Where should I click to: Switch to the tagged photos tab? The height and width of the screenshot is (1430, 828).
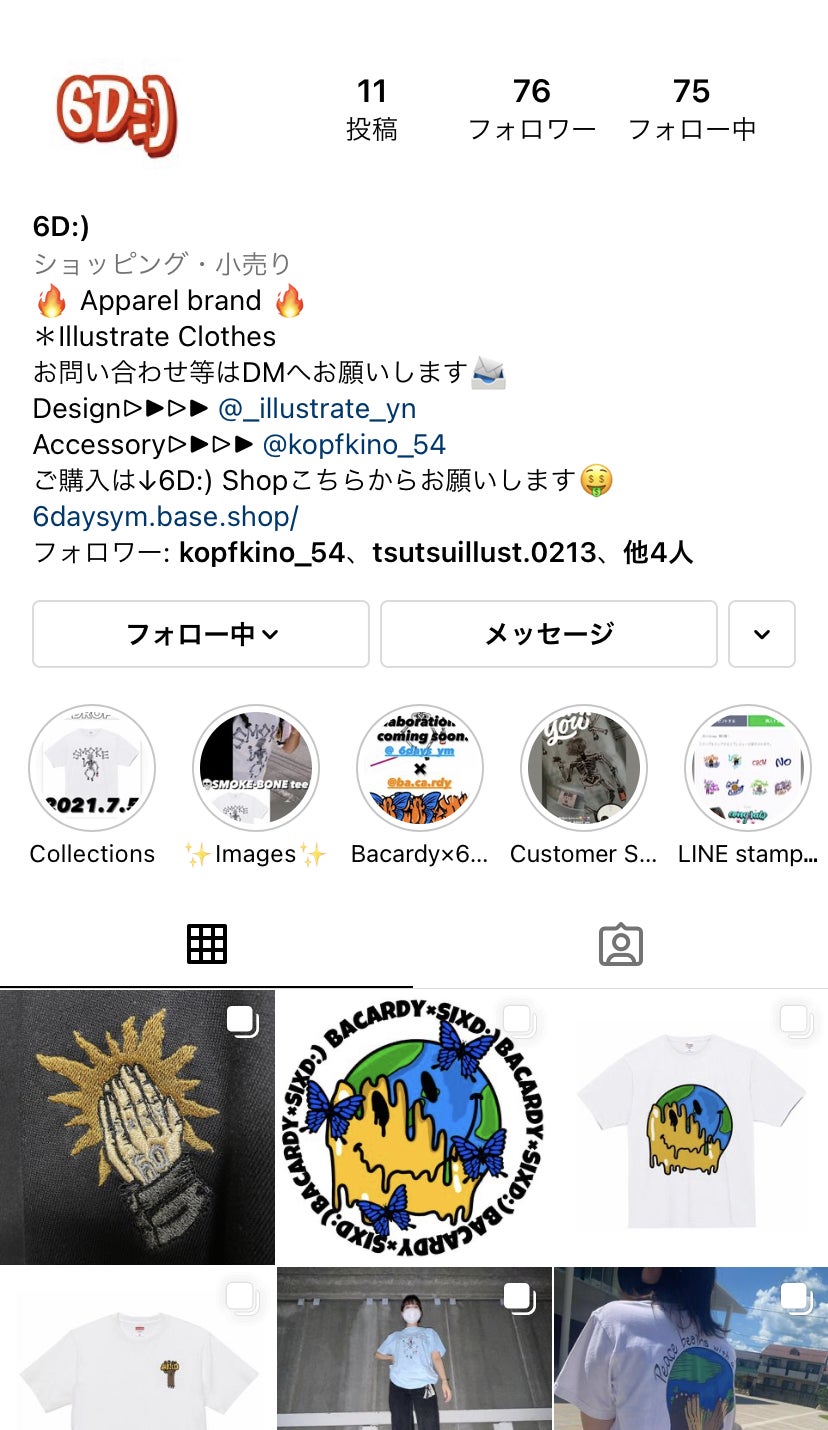[x=620, y=944]
